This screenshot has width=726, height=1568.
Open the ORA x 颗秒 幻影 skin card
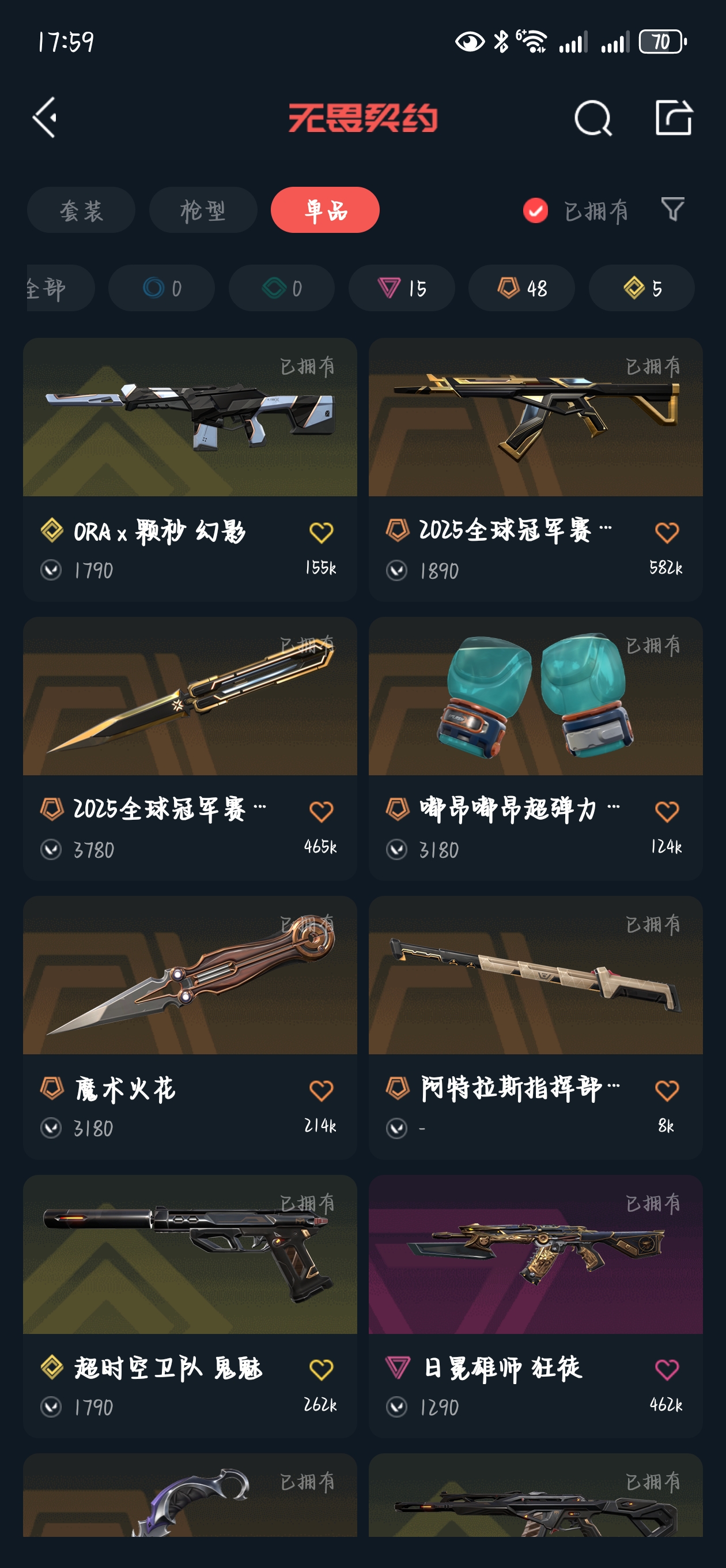point(190,469)
